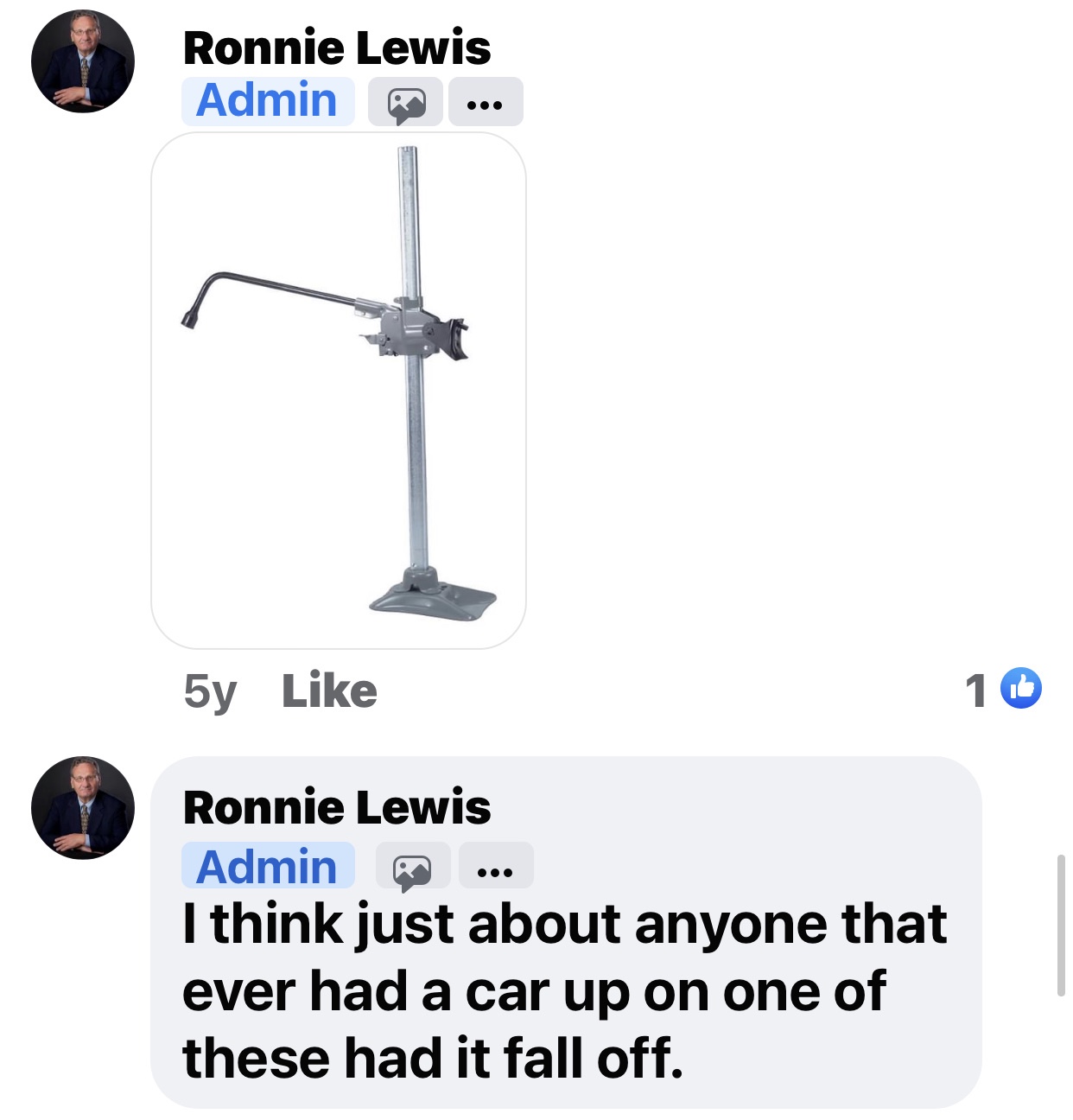Image resolution: width=1073 pixels, height=1120 pixels.
Task: Open Ronnie Lewis's profile from the text comment's name
Action: [x=337, y=808]
